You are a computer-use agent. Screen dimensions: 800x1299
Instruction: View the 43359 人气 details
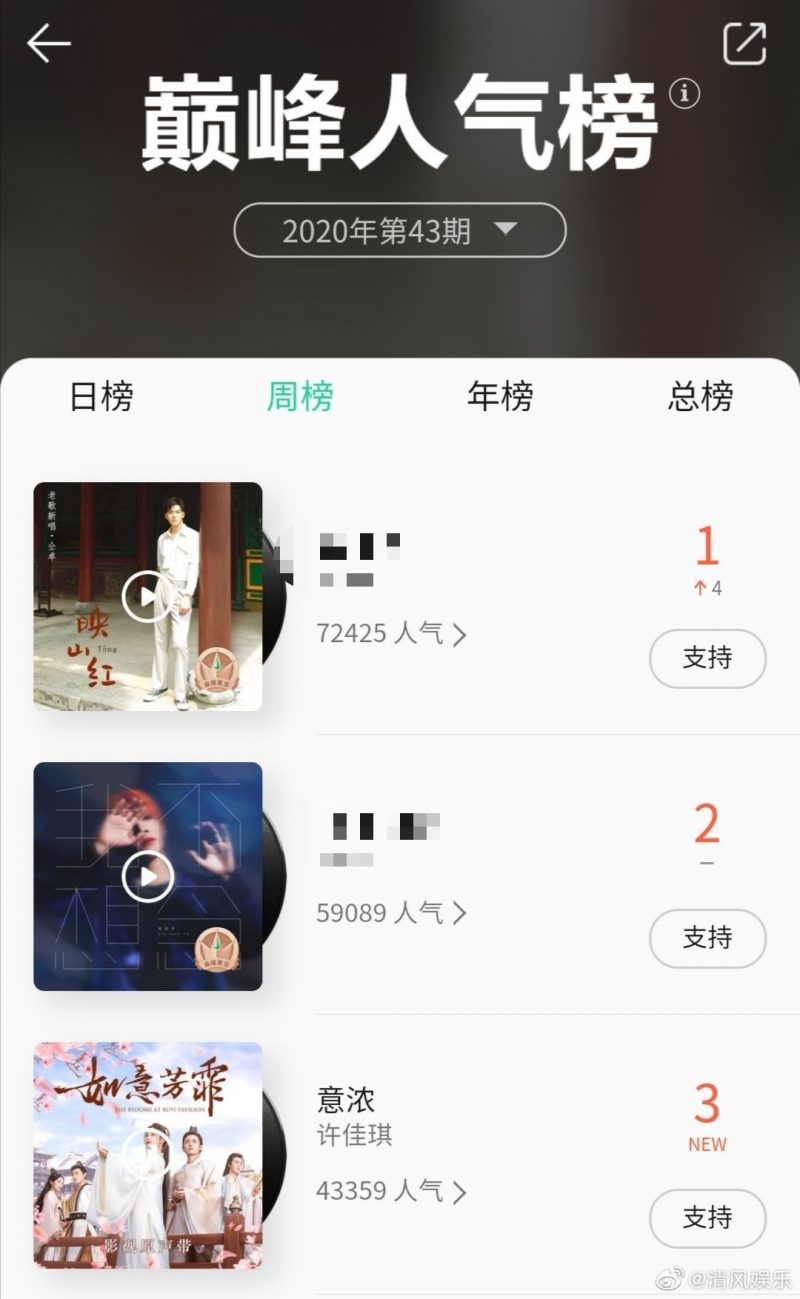(391, 1192)
